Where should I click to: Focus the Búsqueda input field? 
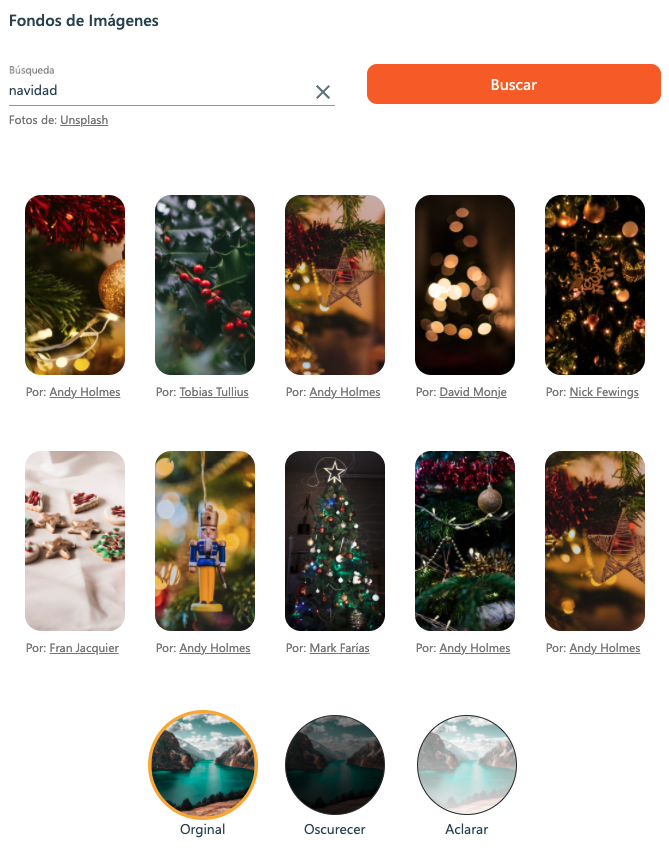(x=160, y=91)
